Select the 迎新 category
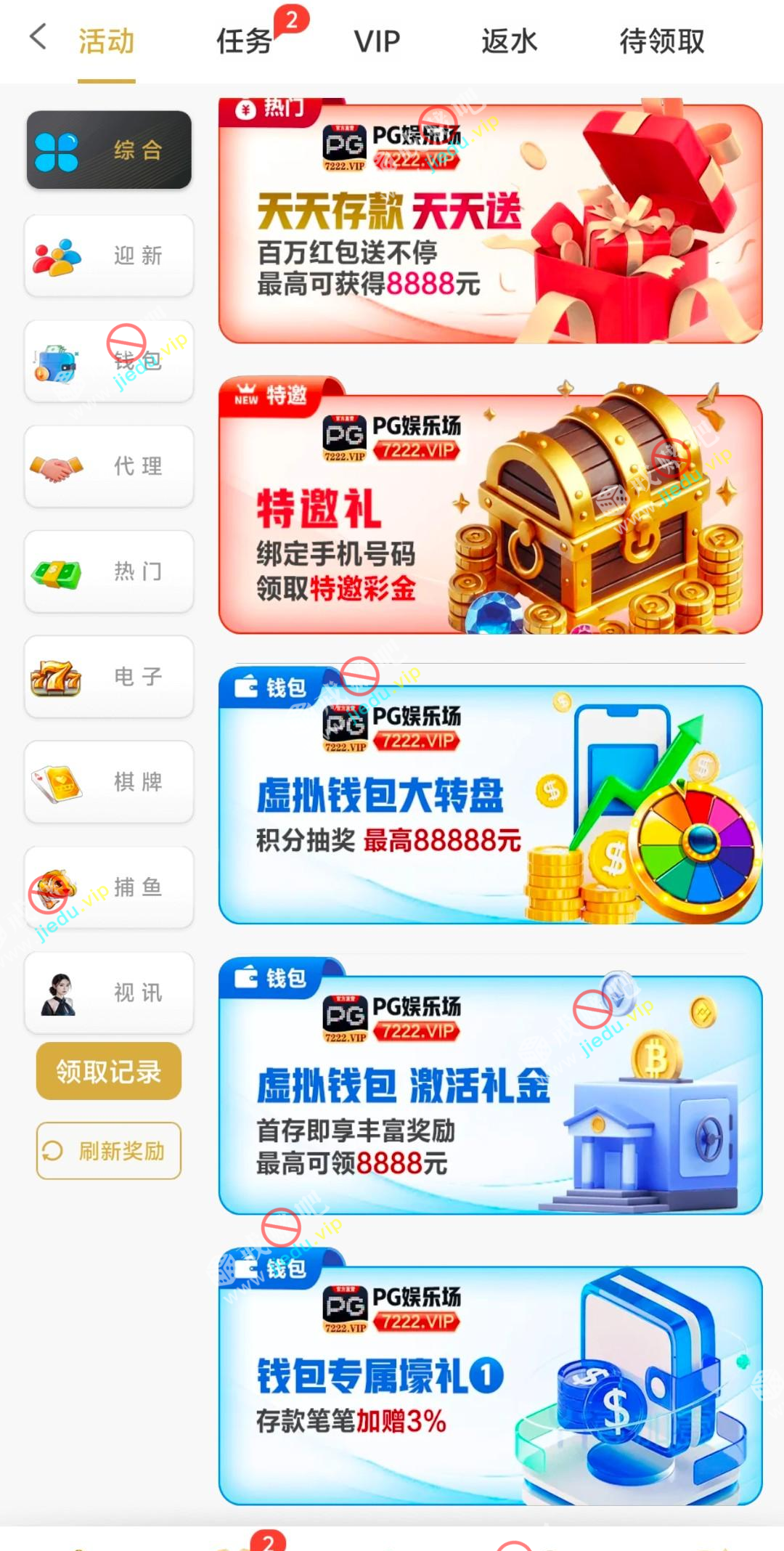 109,256
